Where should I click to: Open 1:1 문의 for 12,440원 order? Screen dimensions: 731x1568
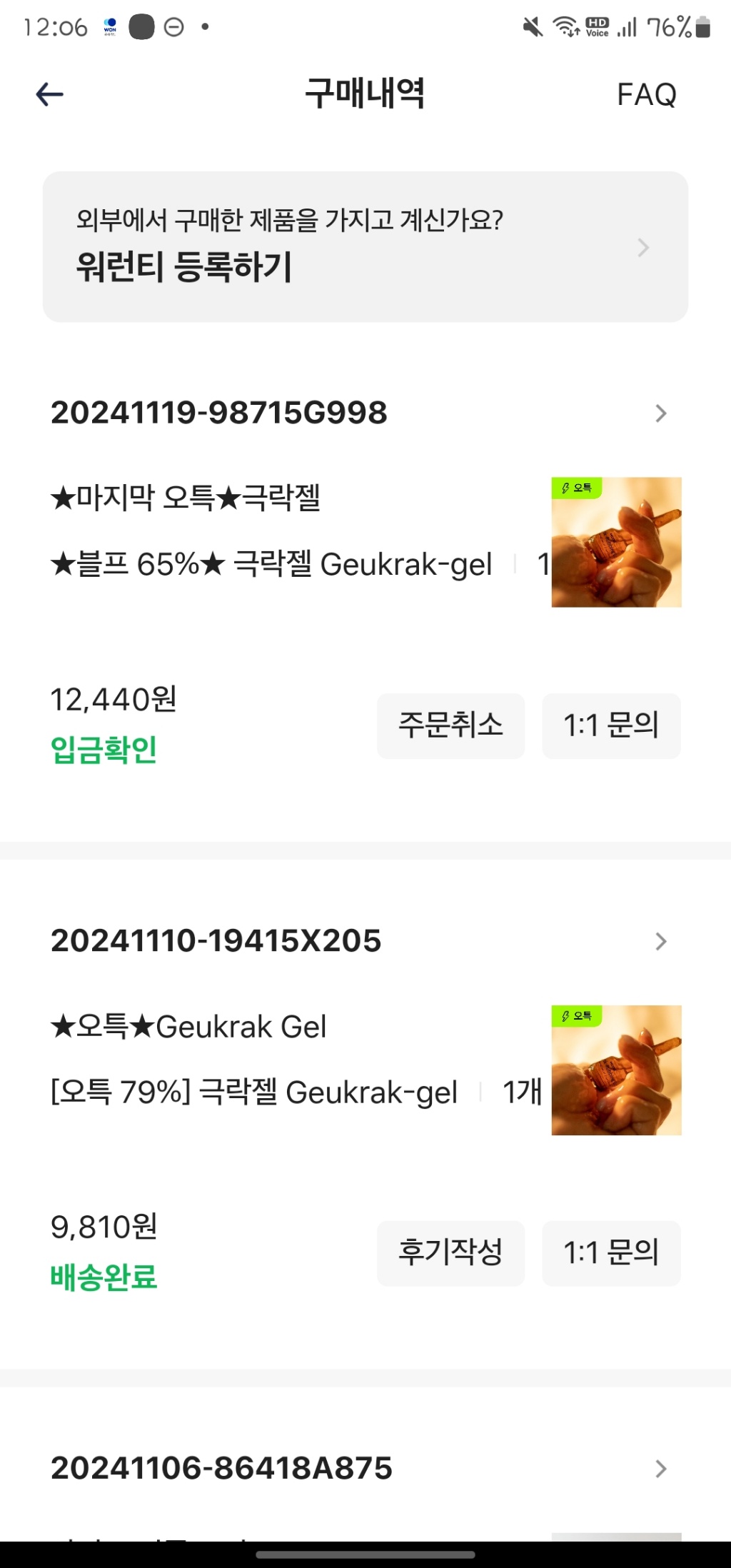[x=611, y=725]
